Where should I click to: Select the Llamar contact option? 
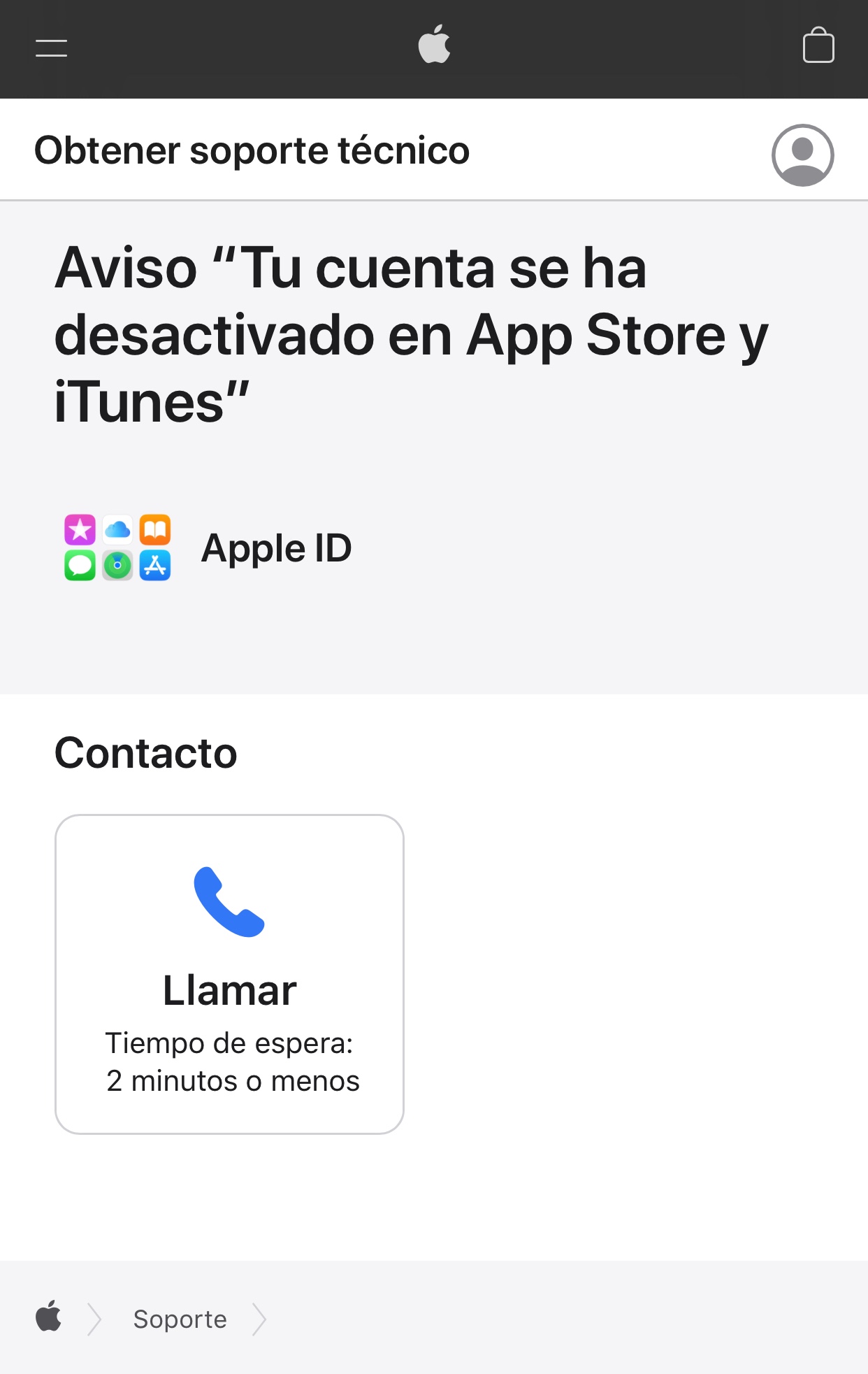pyautogui.click(x=230, y=974)
